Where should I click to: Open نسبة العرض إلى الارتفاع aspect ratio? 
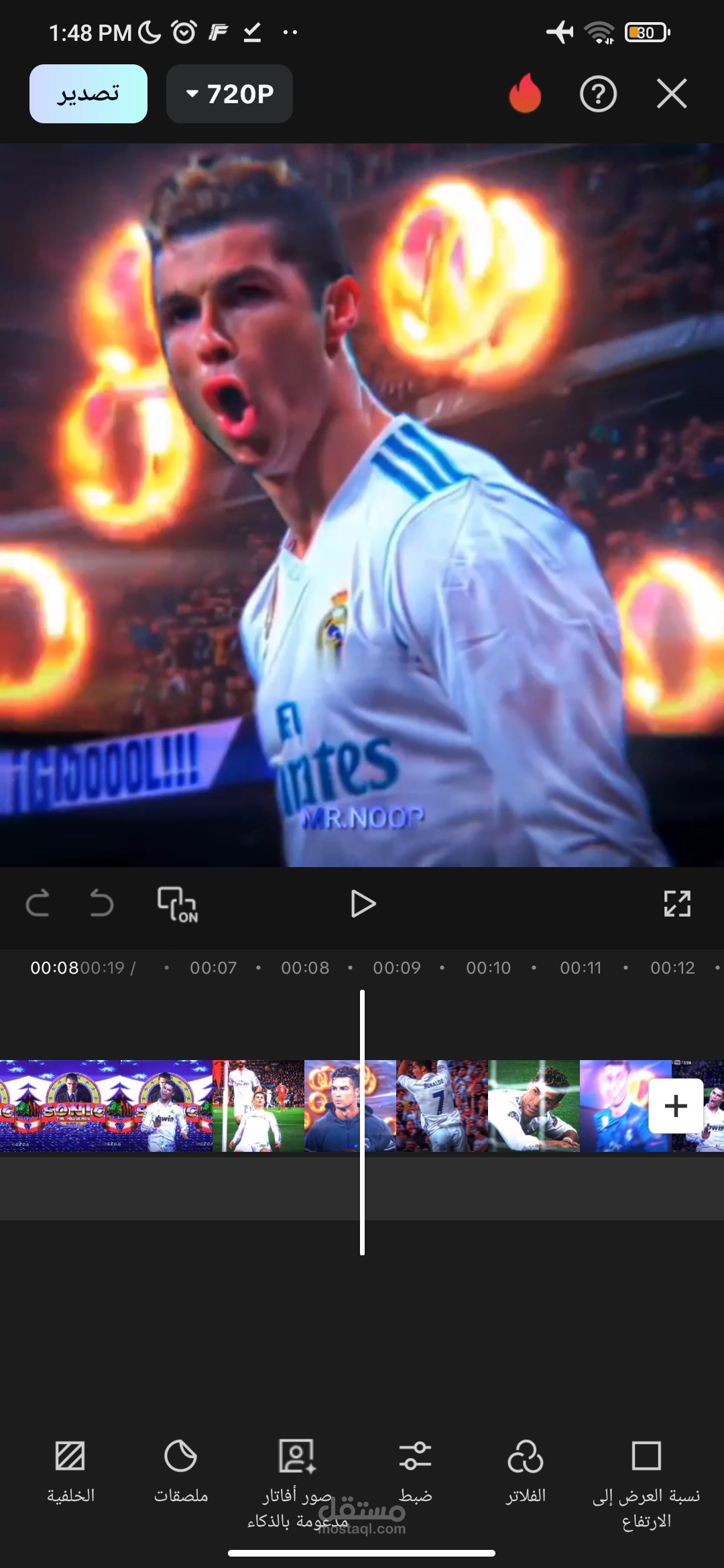pyautogui.click(x=646, y=1482)
